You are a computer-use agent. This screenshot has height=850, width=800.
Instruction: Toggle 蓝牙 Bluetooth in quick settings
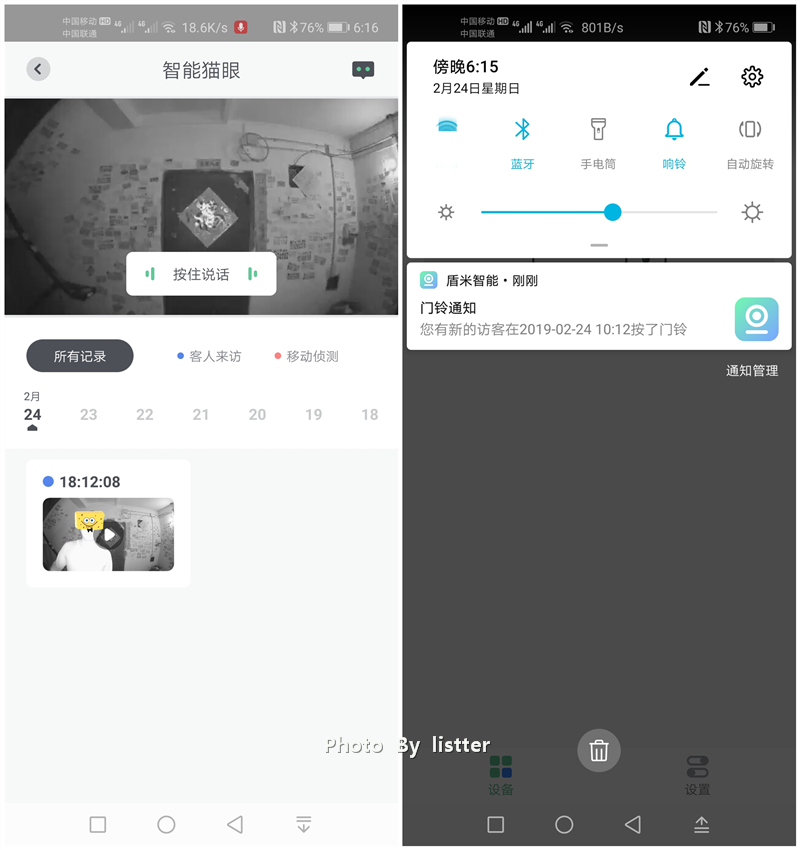[x=522, y=128]
